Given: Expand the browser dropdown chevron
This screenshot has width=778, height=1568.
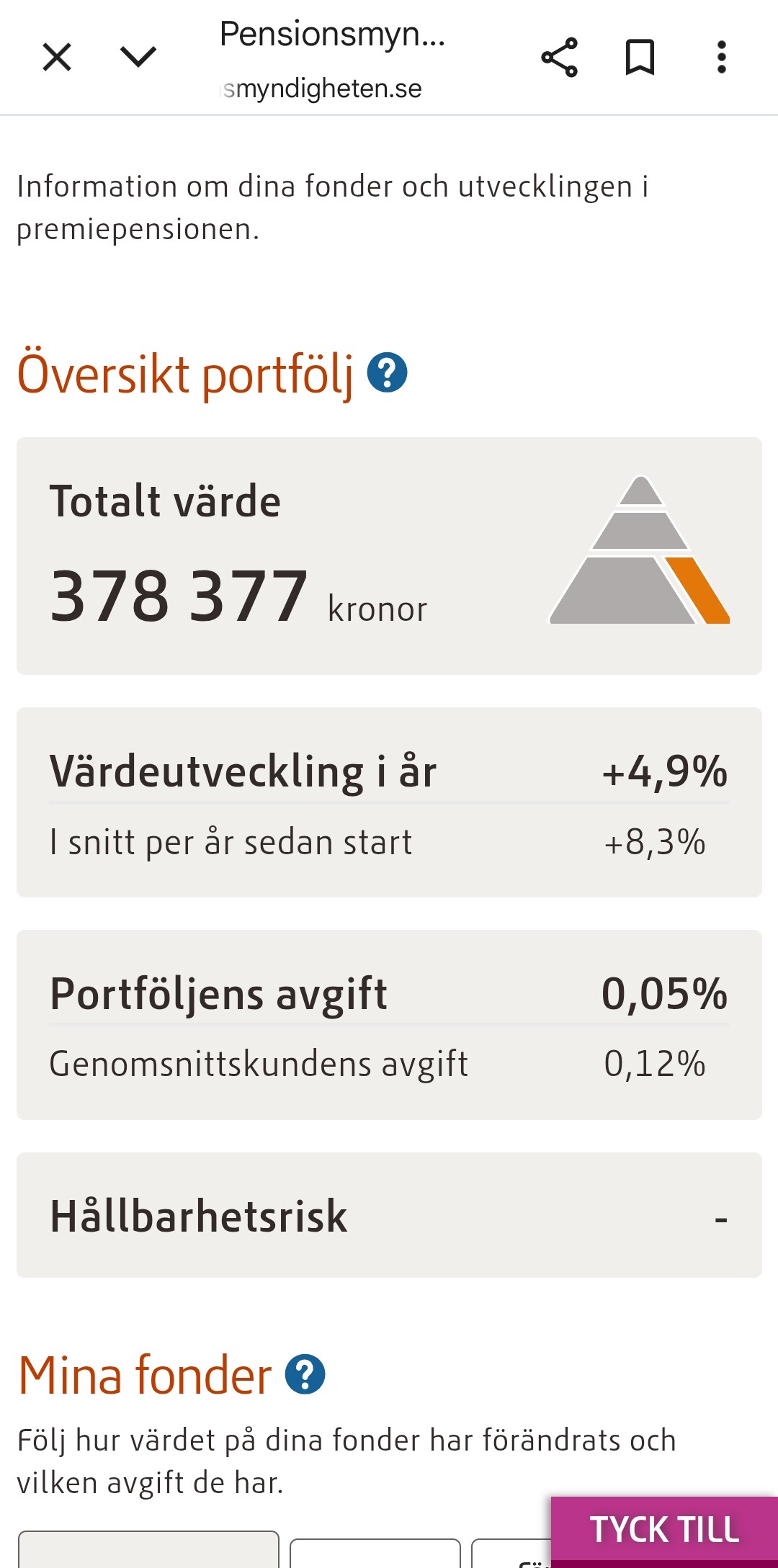Looking at the screenshot, I should tap(138, 57).
